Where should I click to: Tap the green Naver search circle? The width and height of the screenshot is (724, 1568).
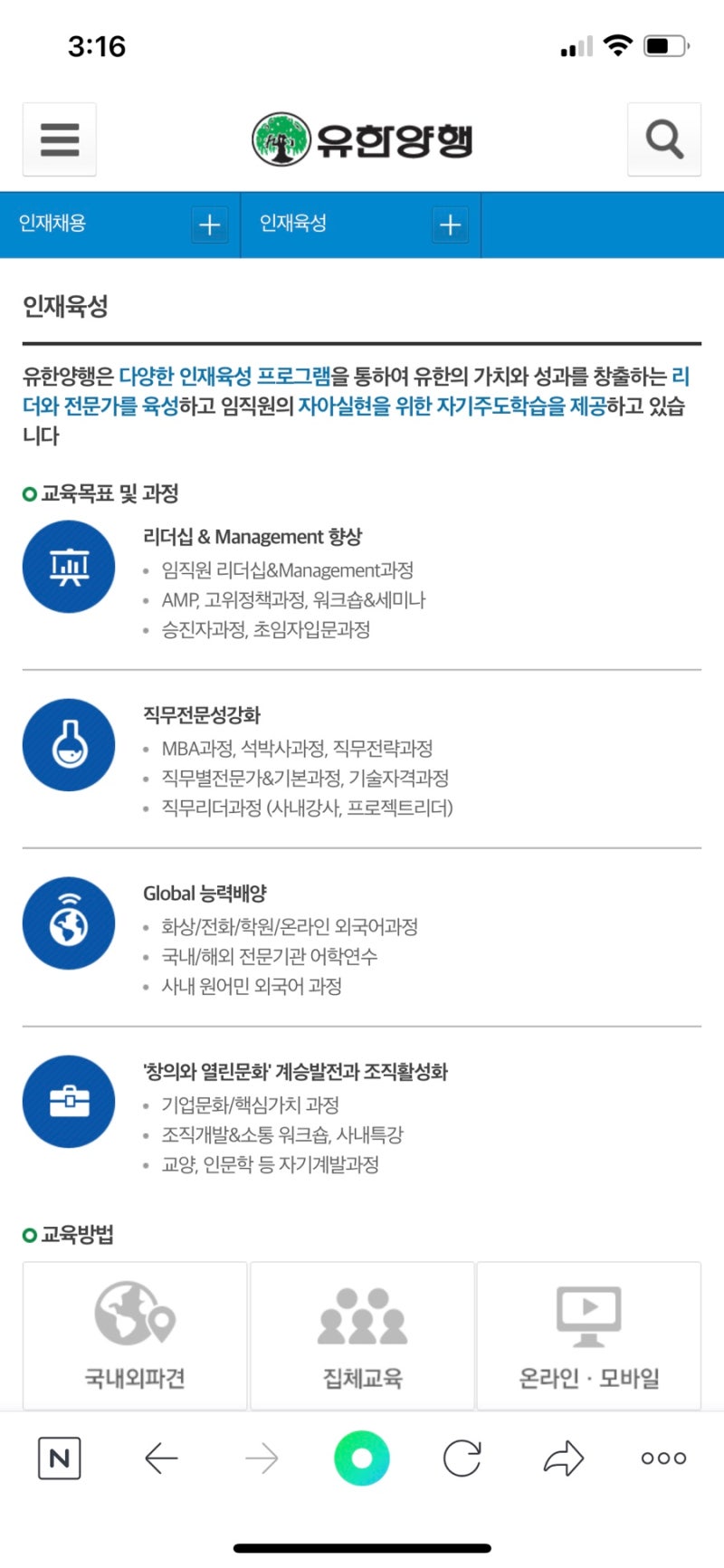point(362,1458)
